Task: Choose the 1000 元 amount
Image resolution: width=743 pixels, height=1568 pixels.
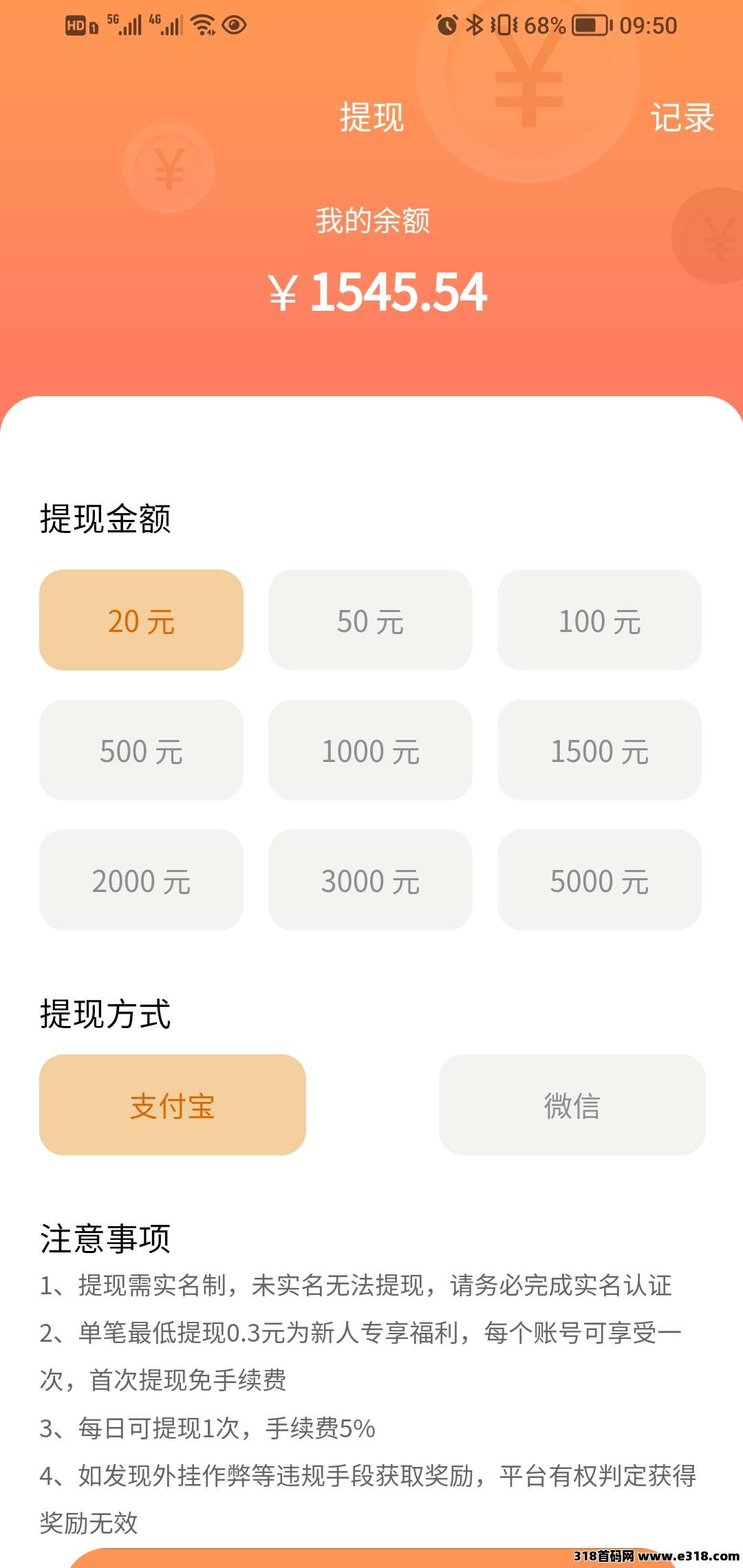Action: [x=370, y=750]
